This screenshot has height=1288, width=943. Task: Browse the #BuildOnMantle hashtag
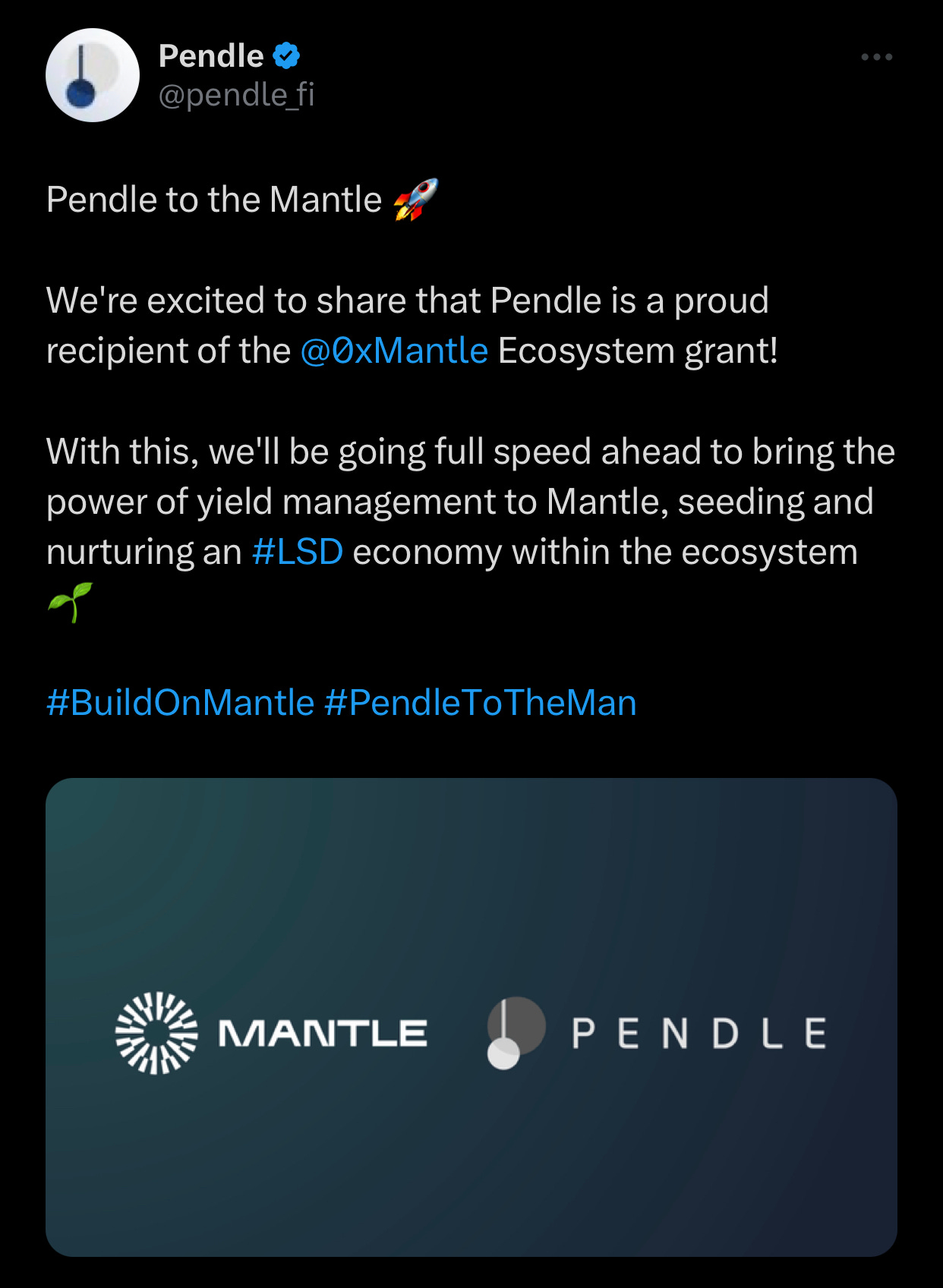[x=181, y=703]
